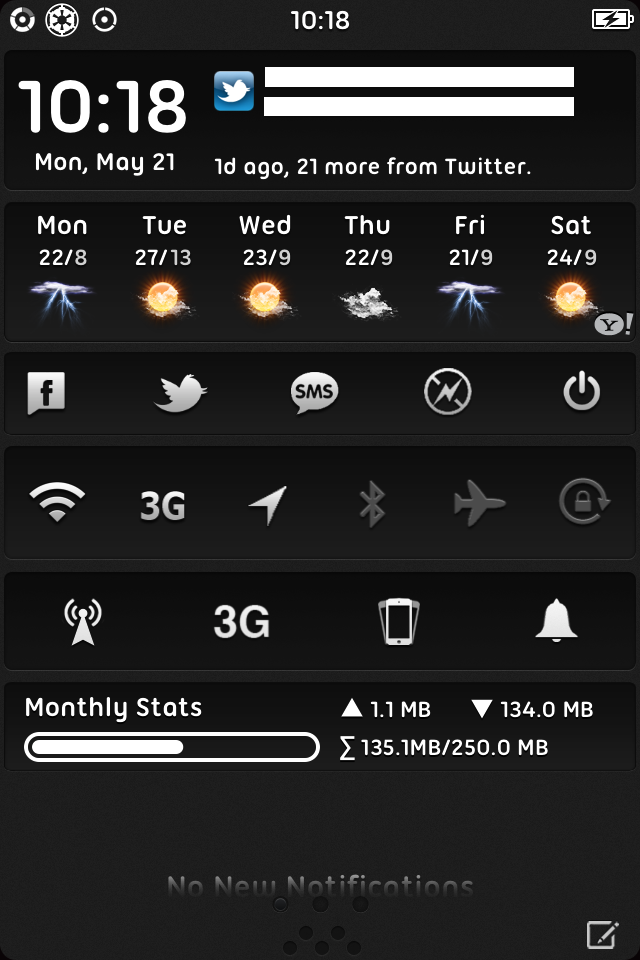Compose a tweet via Twitter bird shortcut
The image size is (640, 960).
pos(180,392)
